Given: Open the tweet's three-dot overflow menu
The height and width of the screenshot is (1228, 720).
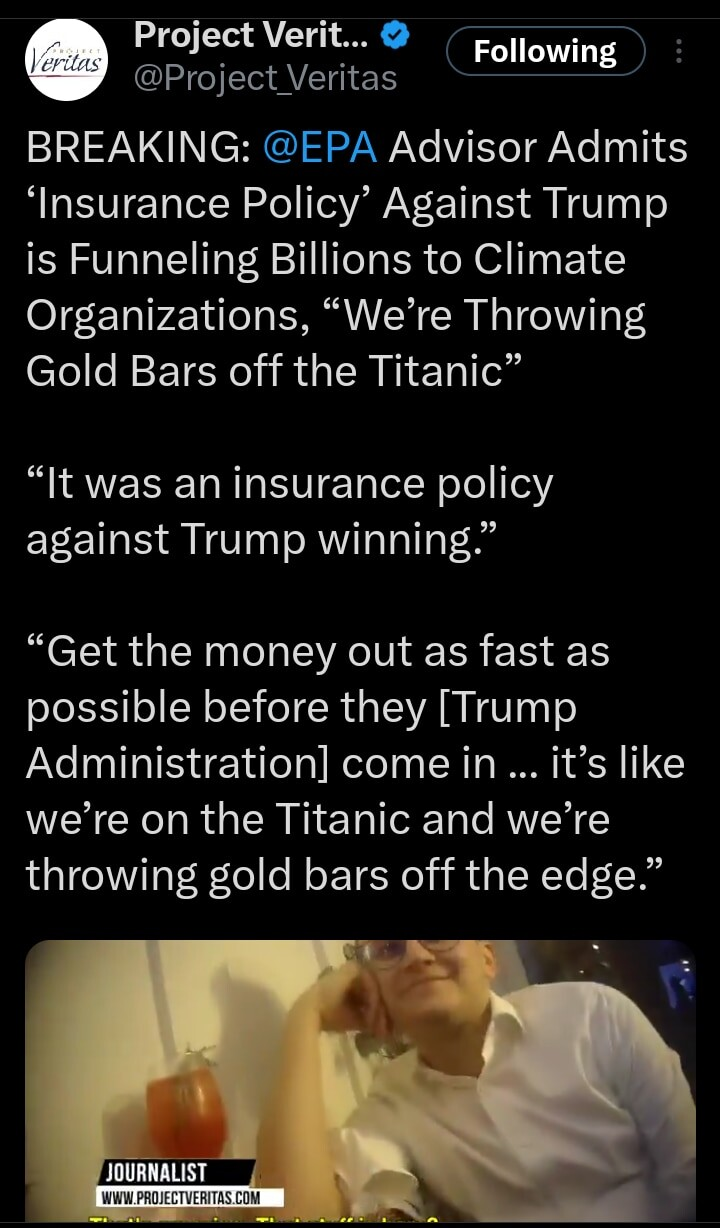Looking at the screenshot, I should pos(680,51).
